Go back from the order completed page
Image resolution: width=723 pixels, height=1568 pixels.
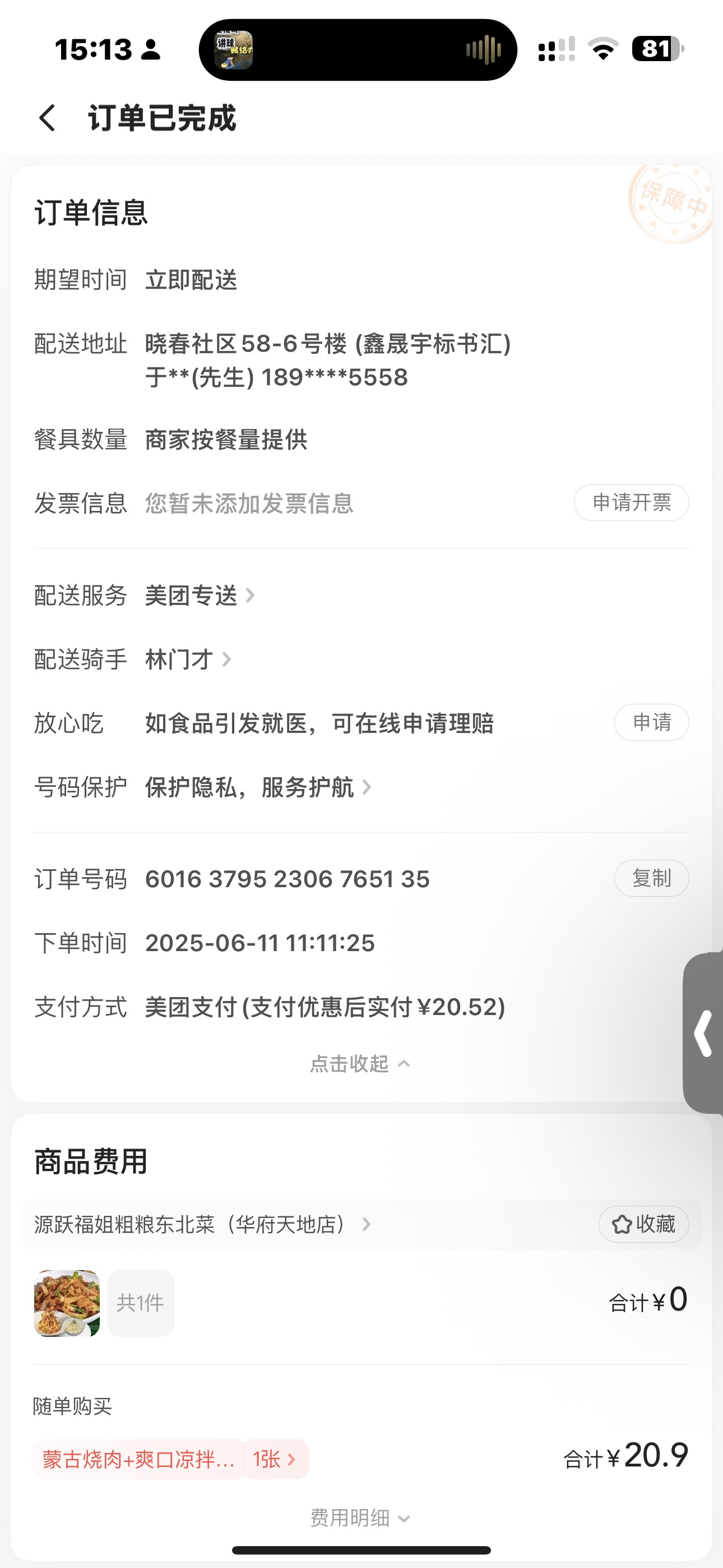[48, 117]
